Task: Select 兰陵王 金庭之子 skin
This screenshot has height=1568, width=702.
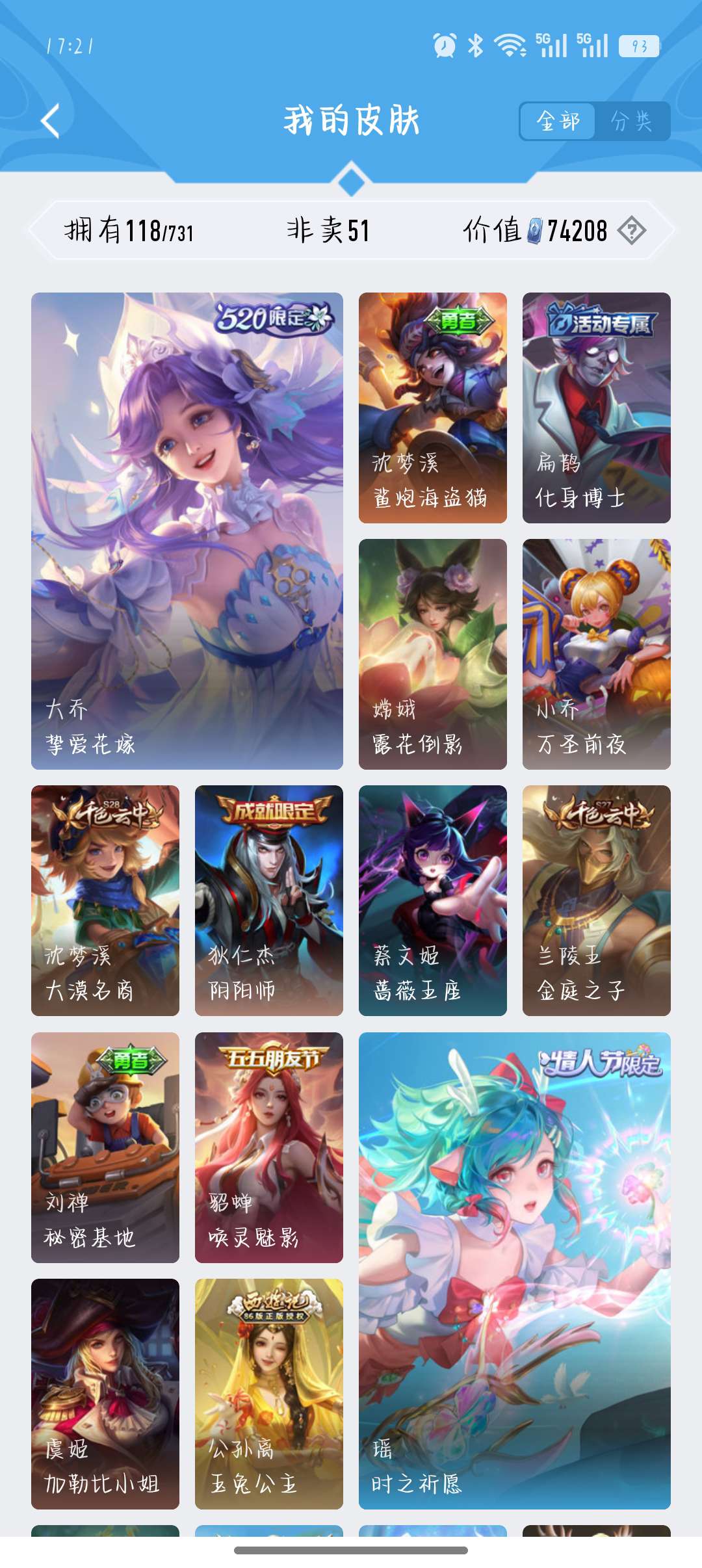Action: pyautogui.click(x=596, y=900)
